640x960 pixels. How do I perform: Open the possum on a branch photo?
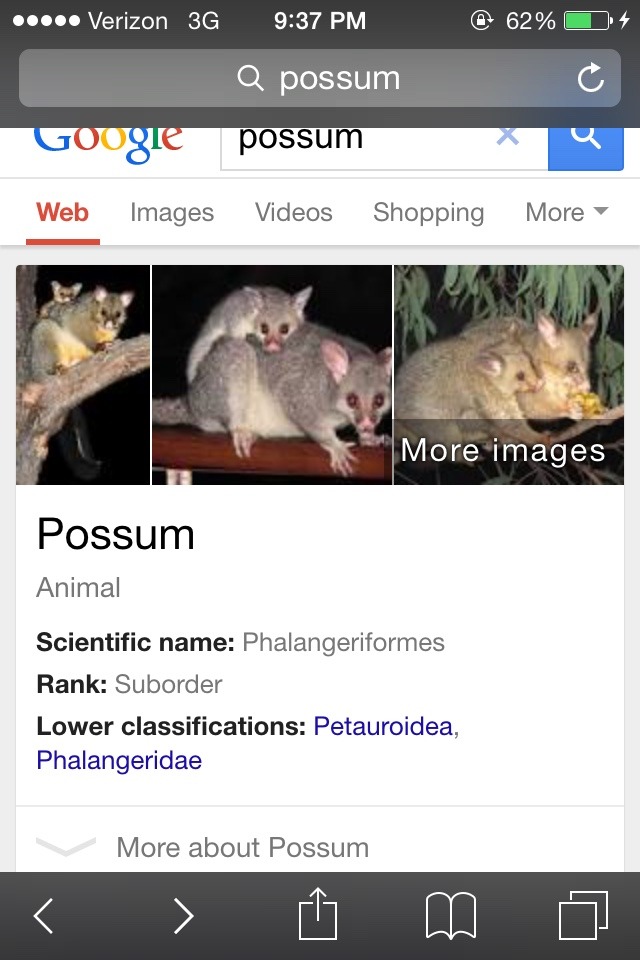(83, 374)
